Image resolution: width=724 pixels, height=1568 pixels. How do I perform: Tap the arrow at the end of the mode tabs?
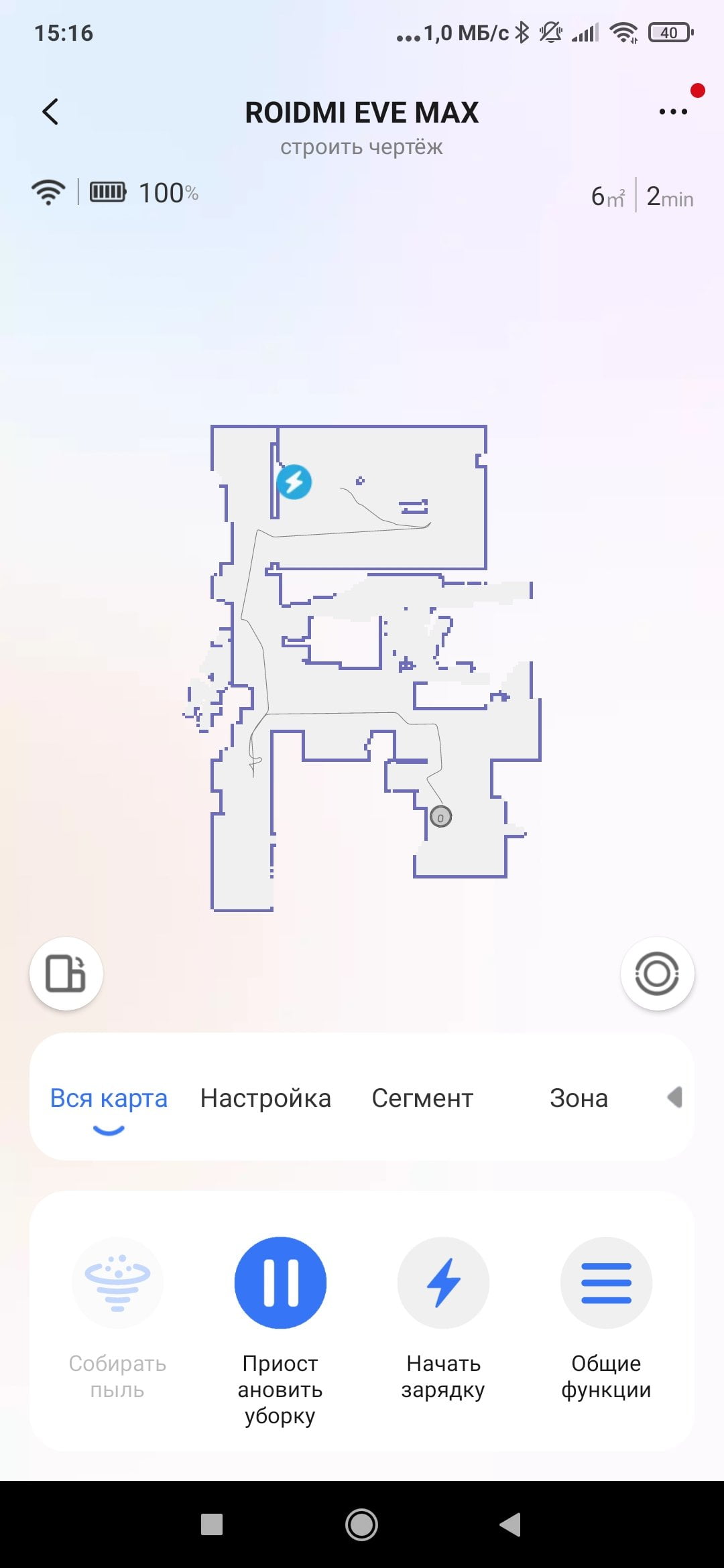click(x=674, y=1098)
